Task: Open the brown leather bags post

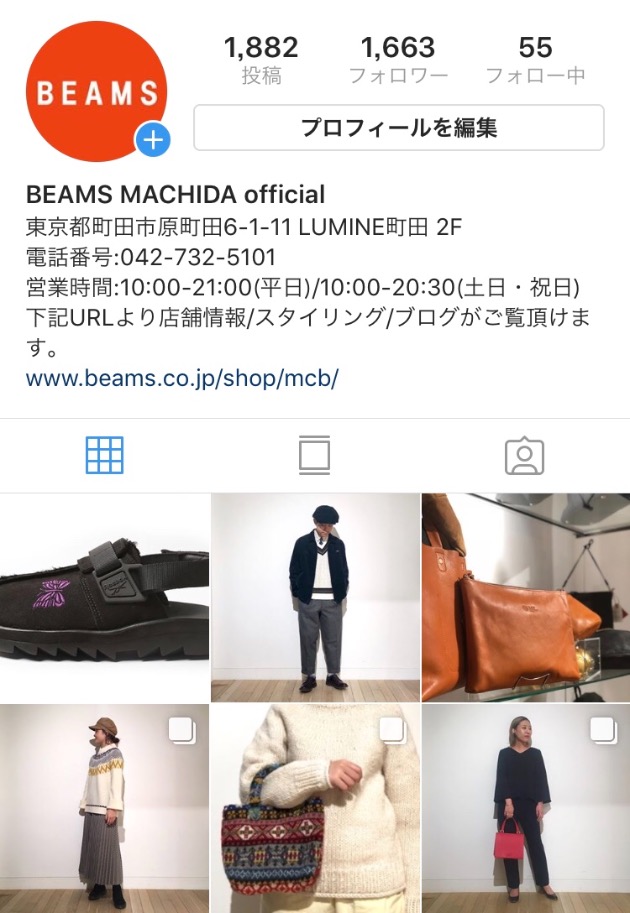Action: [526, 597]
